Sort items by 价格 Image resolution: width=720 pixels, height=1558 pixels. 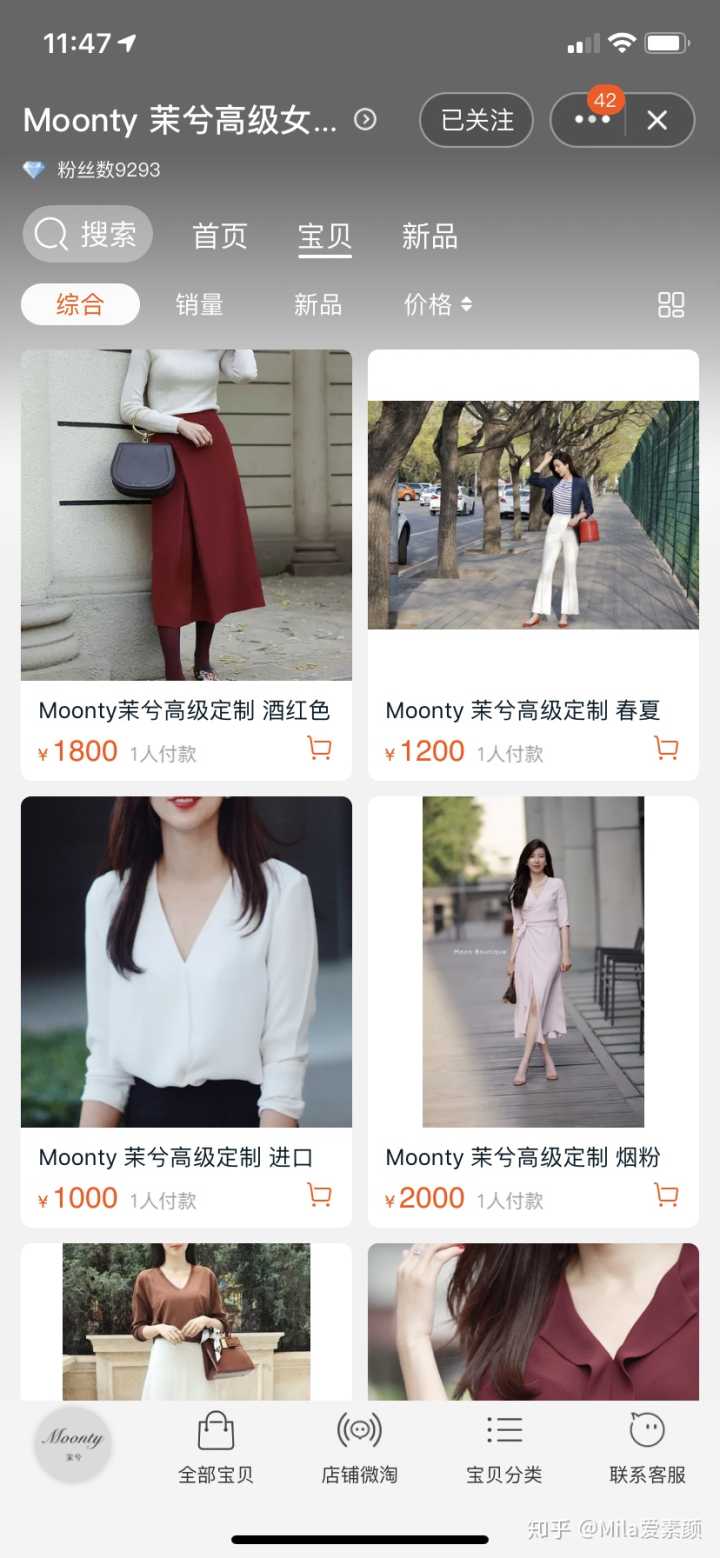437,305
